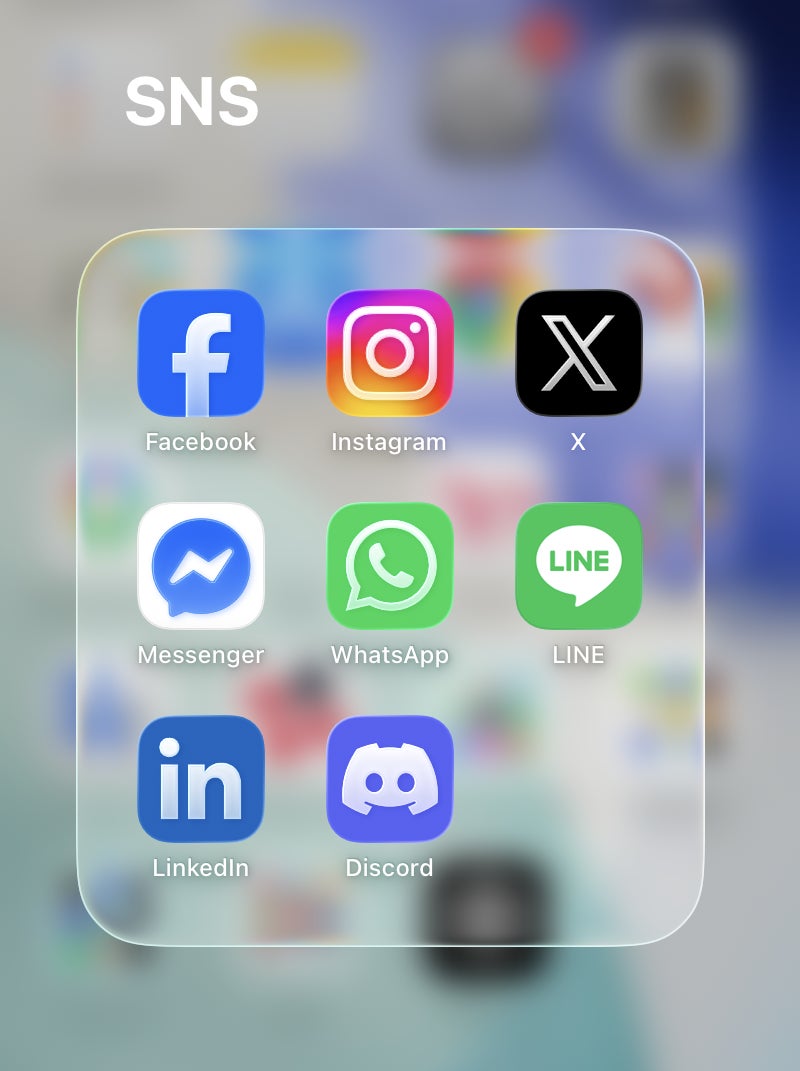Launch LinkedIn
The width and height of the screenshot is (800, 1071).
point(201,779)
